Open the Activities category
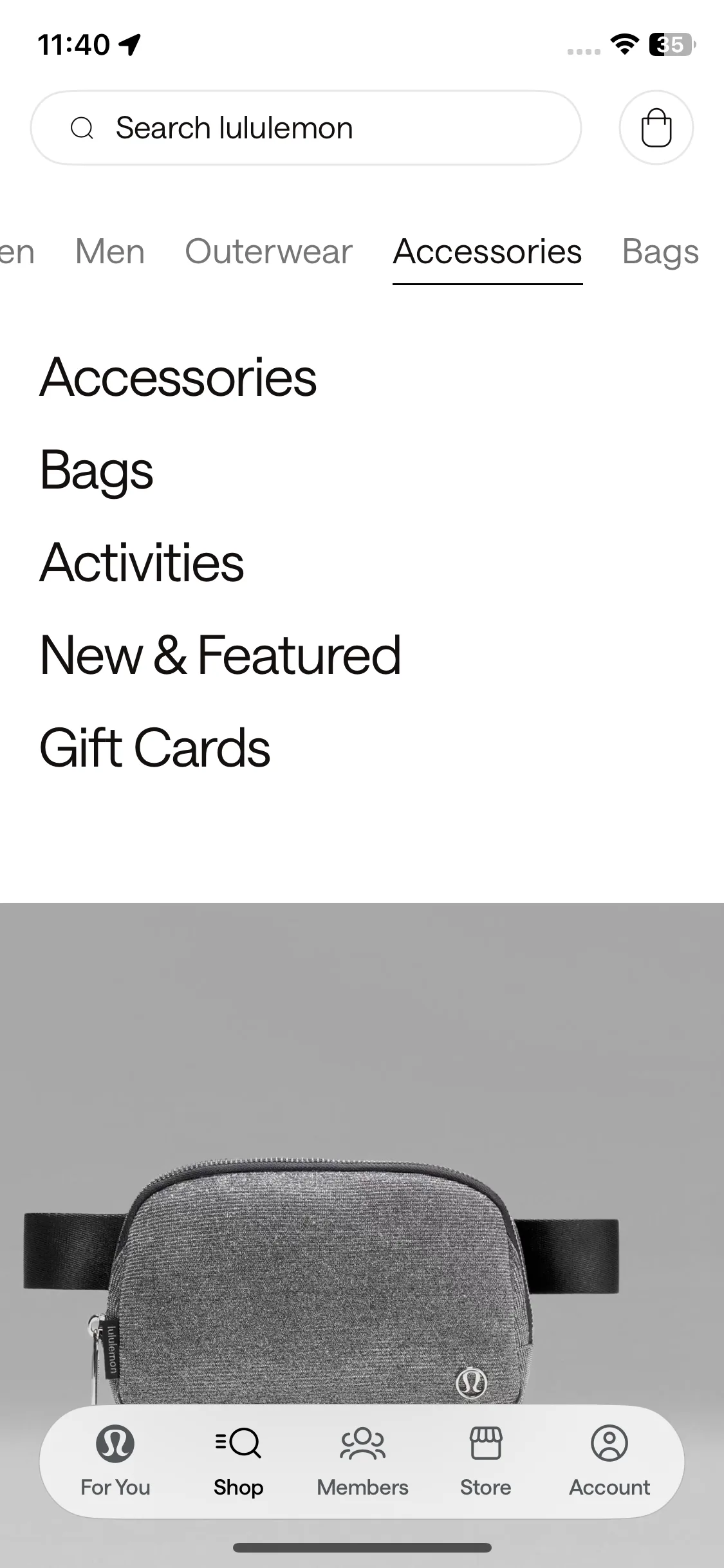The image size is (724, 1568). point(142,563)
